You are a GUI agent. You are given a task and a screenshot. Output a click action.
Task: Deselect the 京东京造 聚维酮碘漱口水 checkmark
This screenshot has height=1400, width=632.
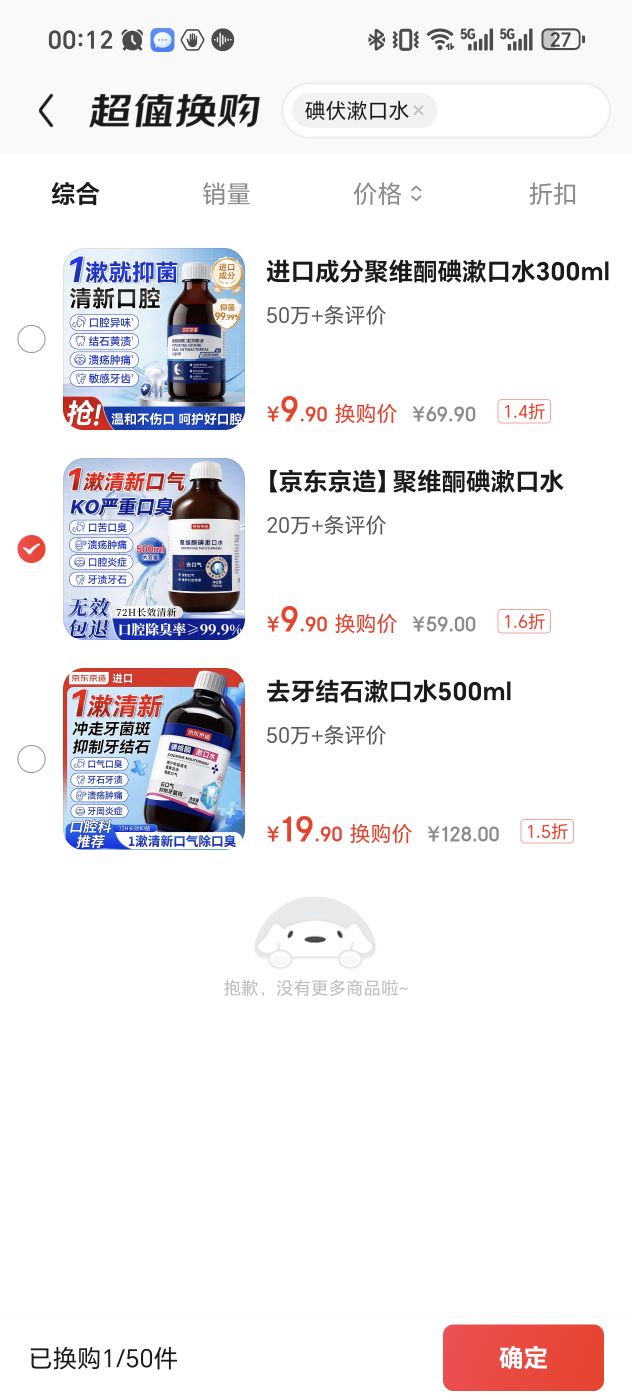pyautogui.click(x=32, y=549)
